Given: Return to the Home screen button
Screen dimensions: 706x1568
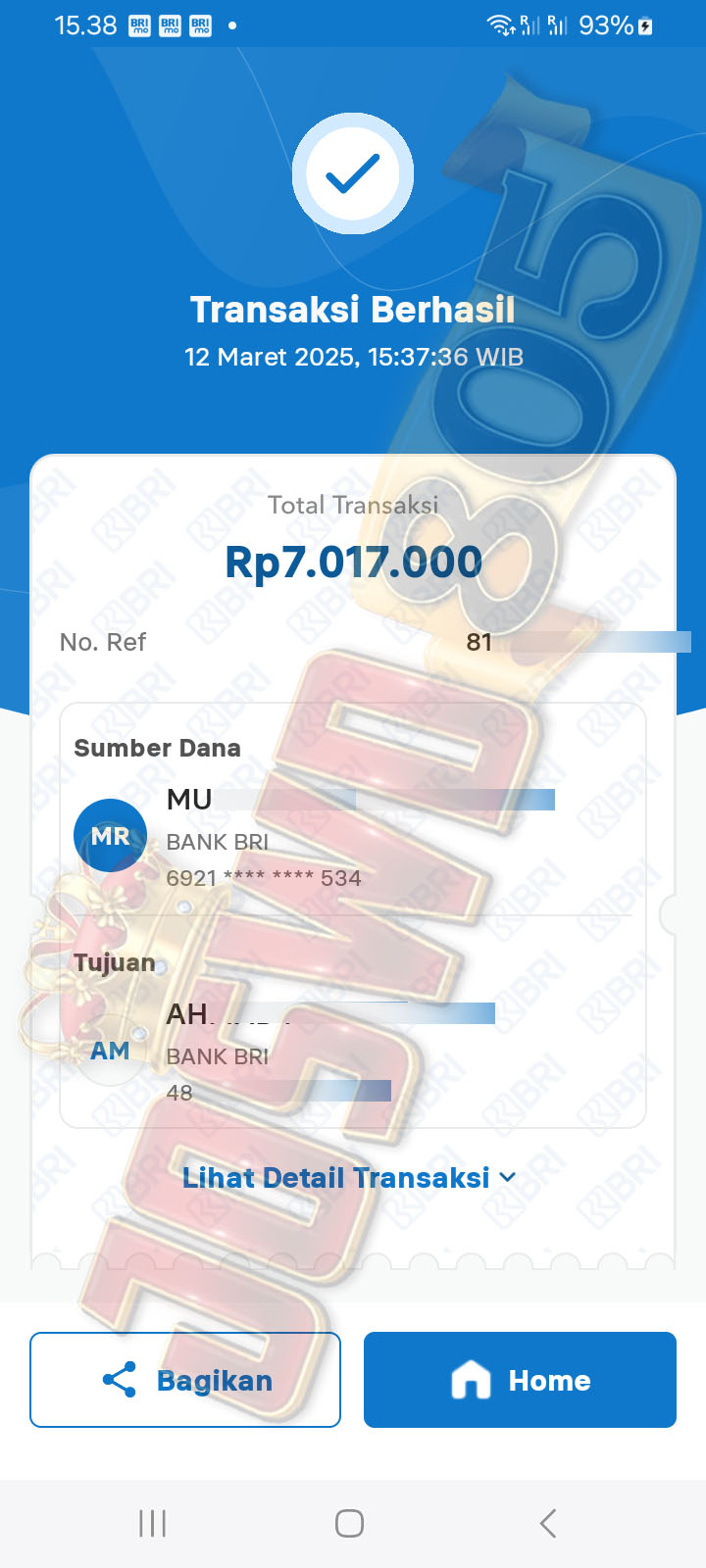Looking at the screenshot, I should (x=520, y=1380).
